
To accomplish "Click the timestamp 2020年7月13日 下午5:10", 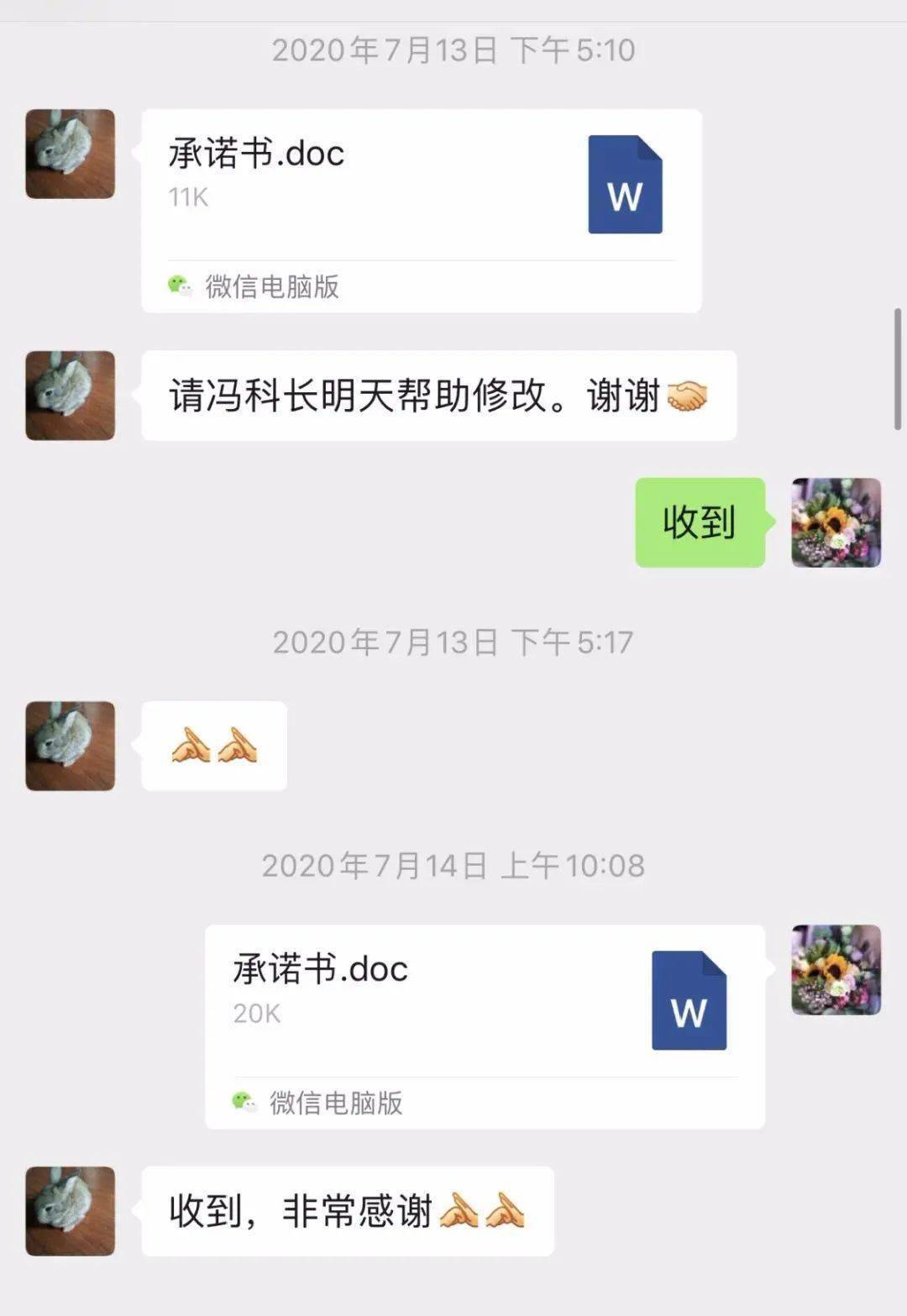I will click(x=453, y=50).
